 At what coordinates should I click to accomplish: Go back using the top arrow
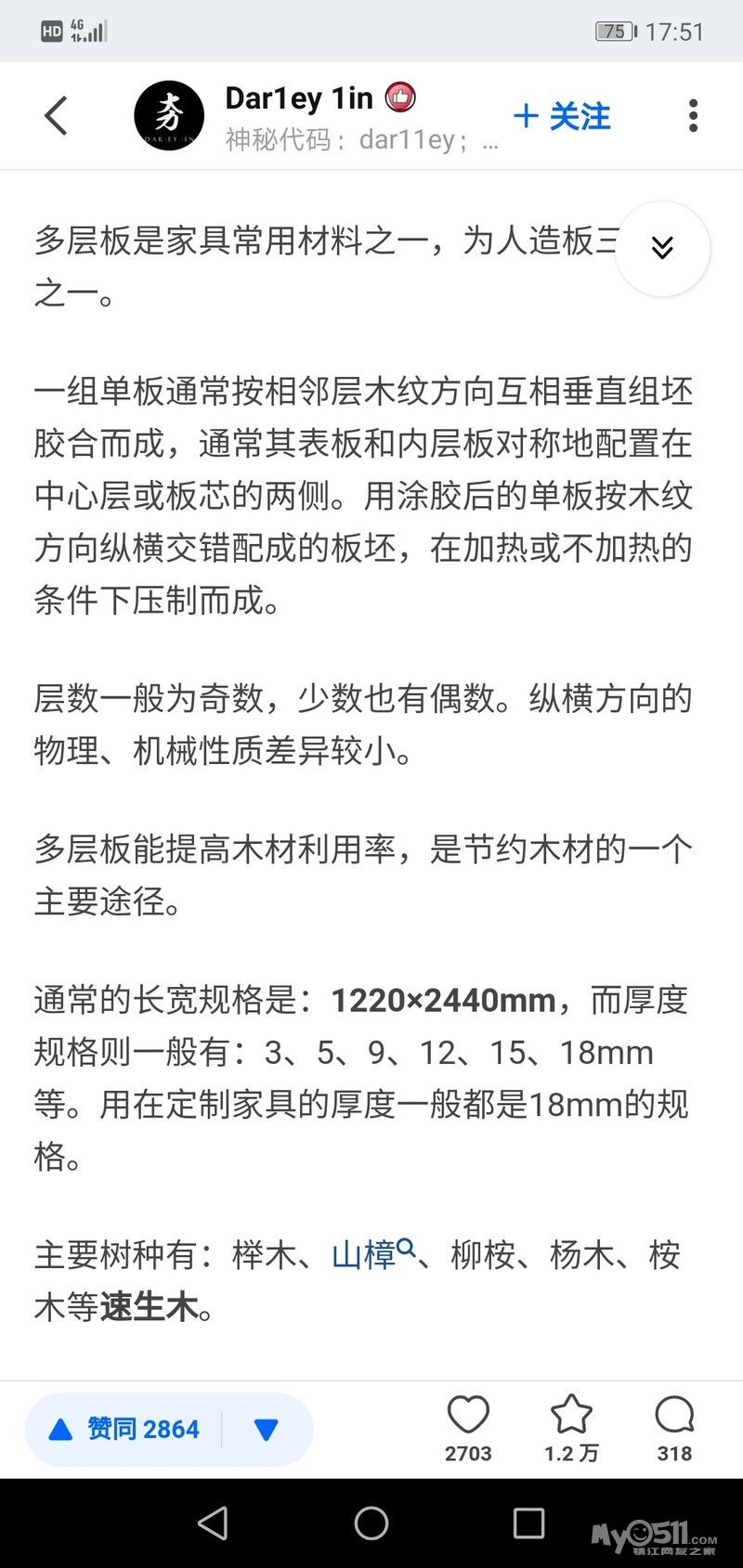[x=56, y=116]
